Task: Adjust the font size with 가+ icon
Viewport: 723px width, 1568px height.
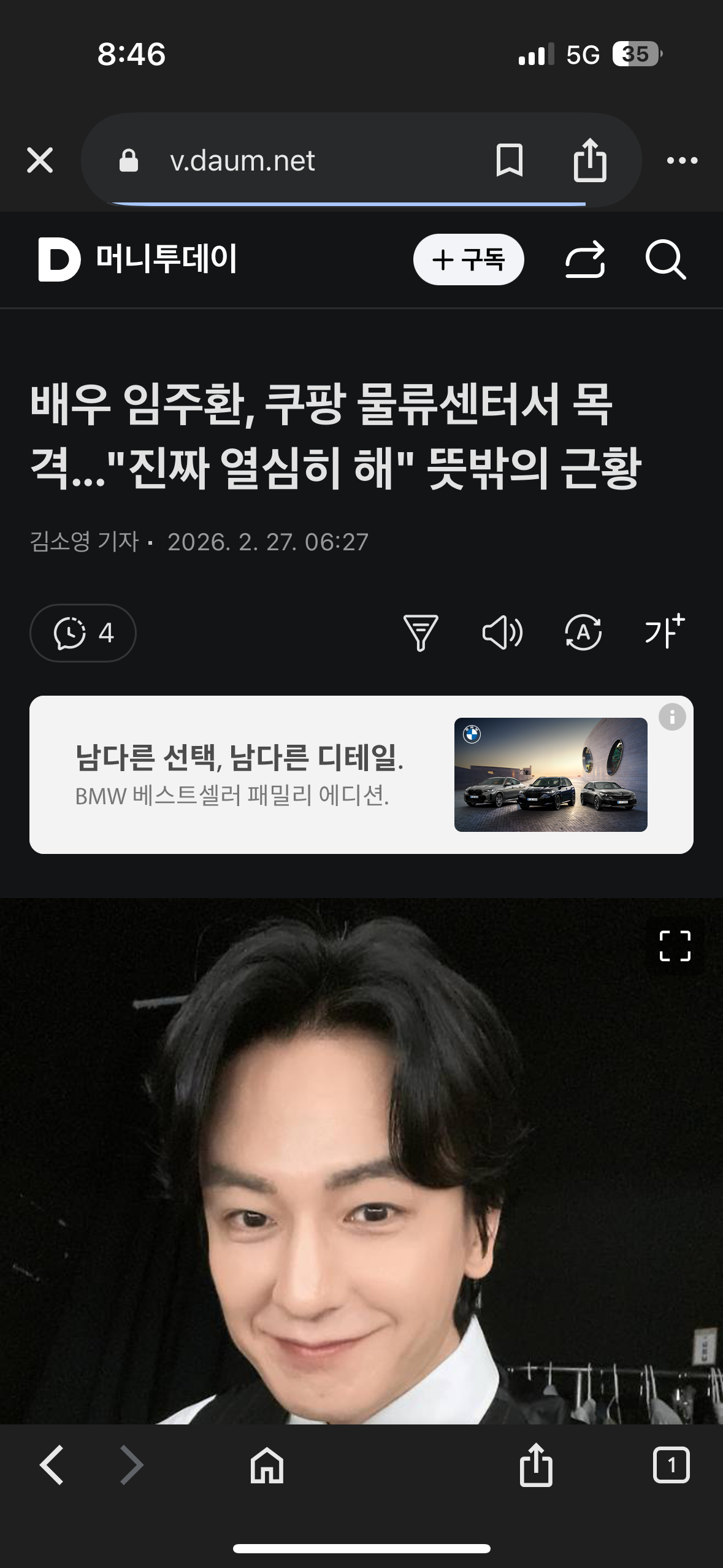Action: click(x=664, y=632)
